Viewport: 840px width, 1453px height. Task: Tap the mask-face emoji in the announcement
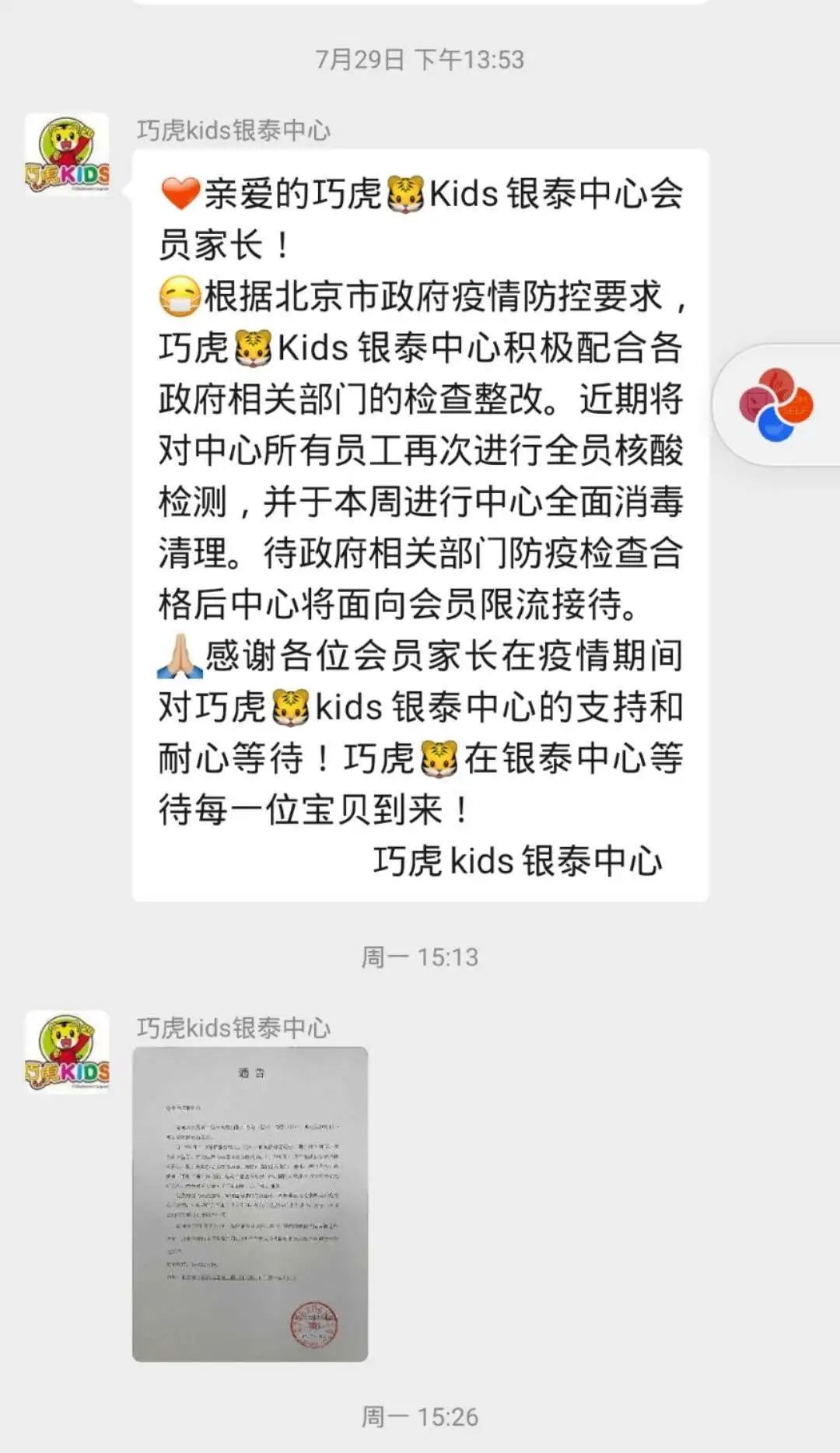tap(179, 295)
